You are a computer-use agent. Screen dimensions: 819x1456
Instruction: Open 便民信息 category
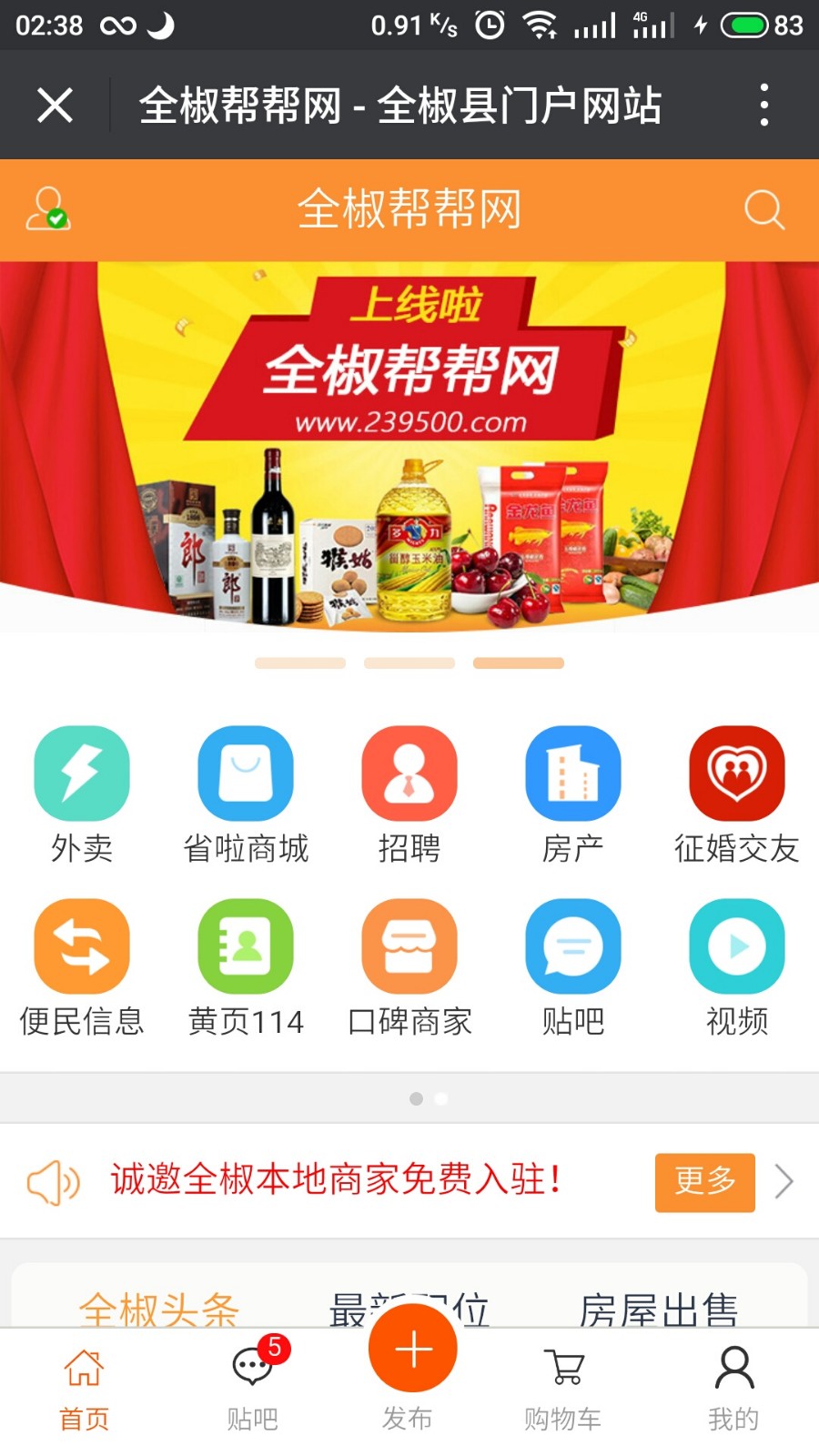[x=82, y=967]
